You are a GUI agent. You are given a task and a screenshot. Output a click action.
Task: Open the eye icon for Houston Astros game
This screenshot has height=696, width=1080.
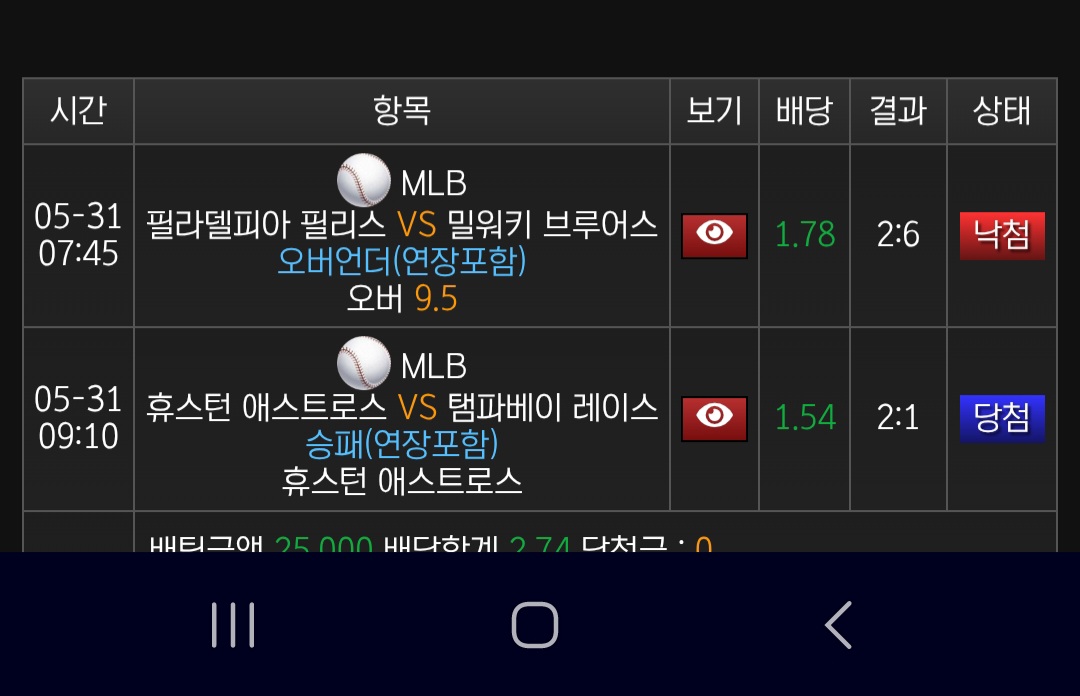714,418
